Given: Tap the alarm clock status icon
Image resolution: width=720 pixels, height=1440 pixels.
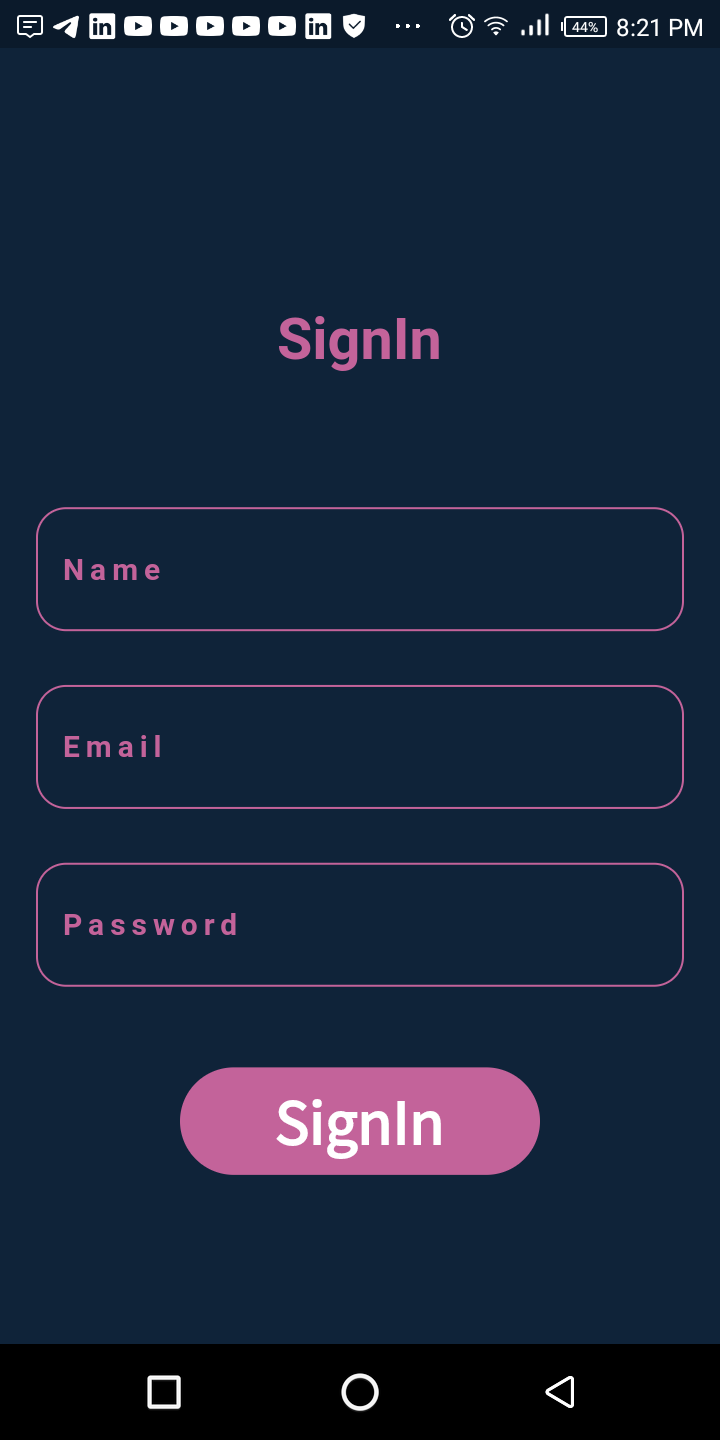Looking at the screenshot, I should pyautogui.click(x=461, y=25).
